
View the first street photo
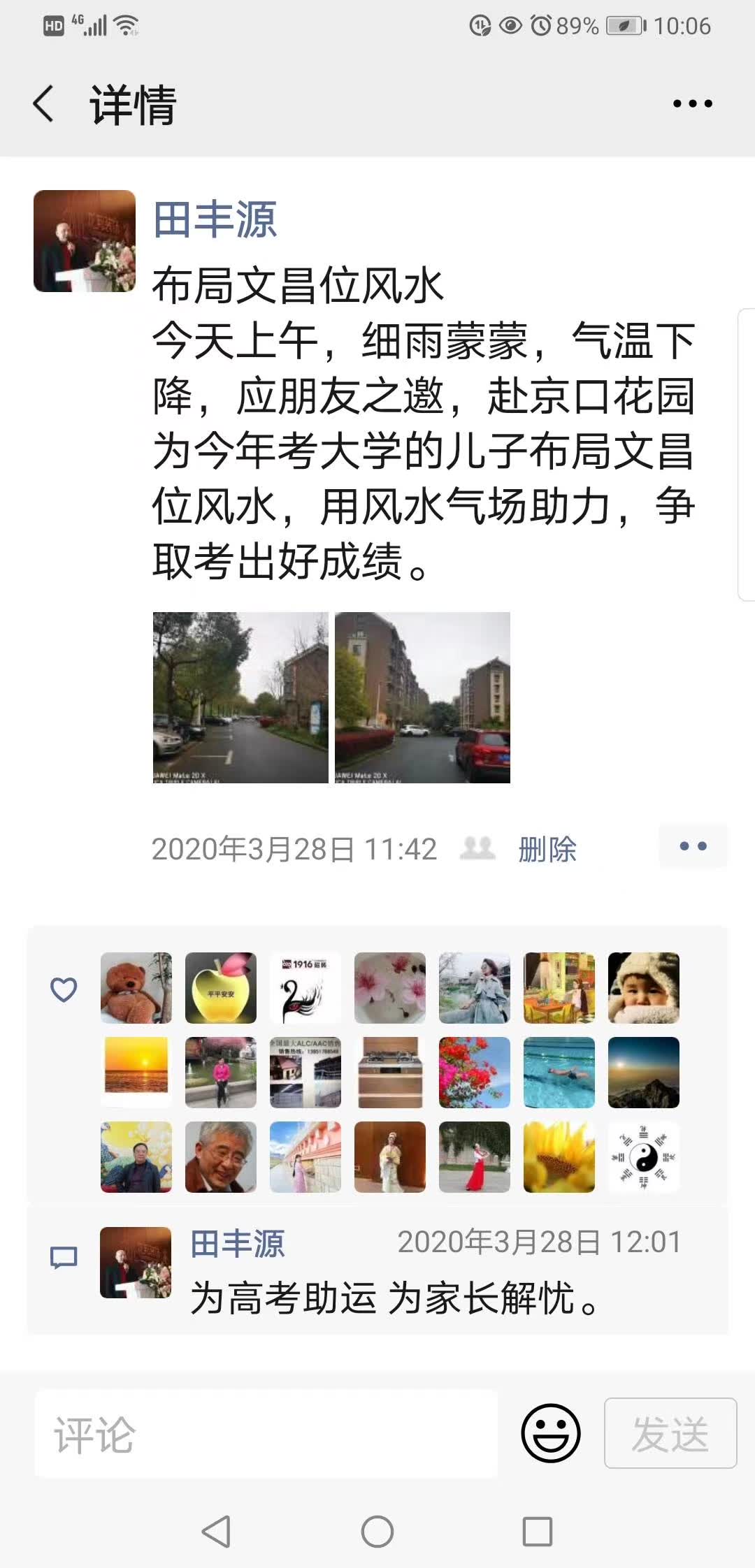pyautogui.click(x=240, y=697)
